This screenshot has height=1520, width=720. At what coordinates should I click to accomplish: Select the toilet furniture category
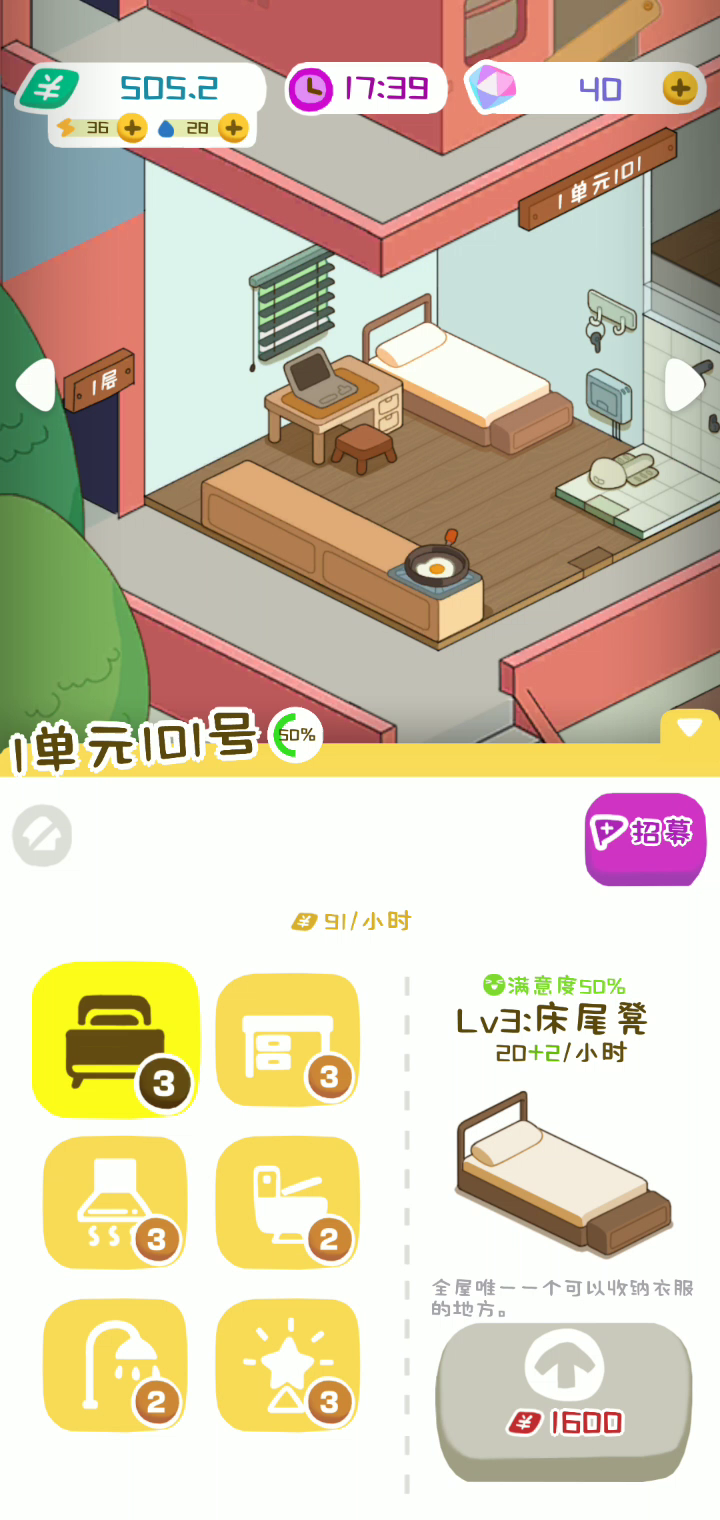pyautogui.click(x=288, y=1203)
